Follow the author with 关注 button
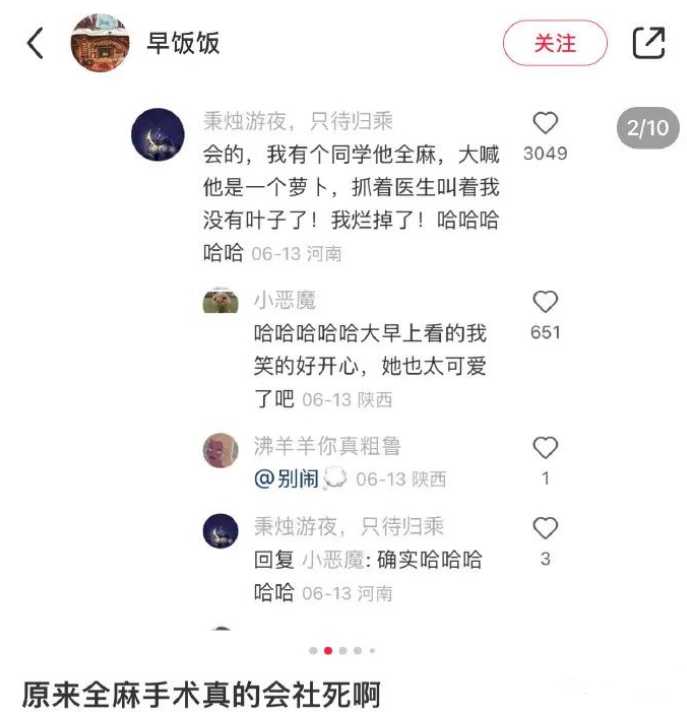Screen dimensions: 687x712 [554, 43]
